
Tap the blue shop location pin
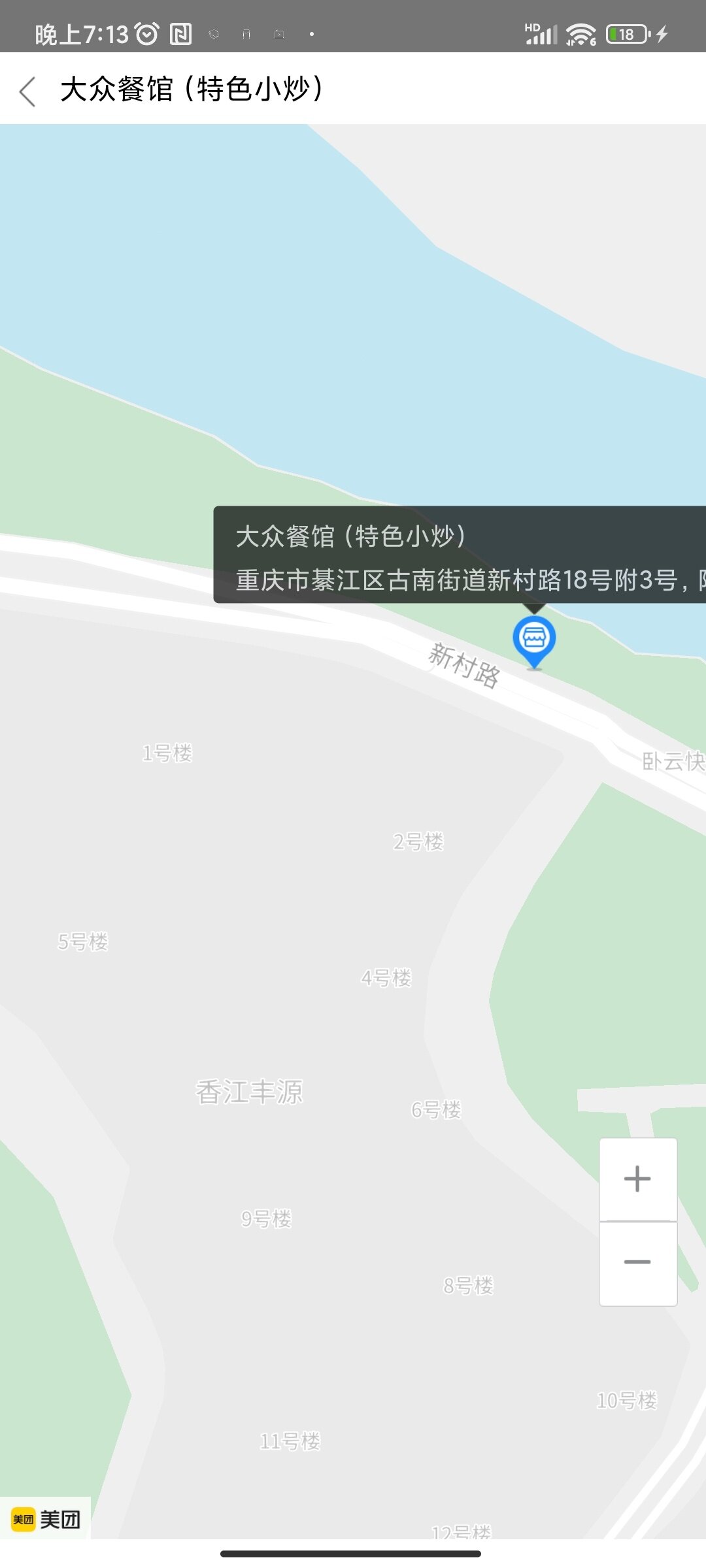click(x=534, y=640)
